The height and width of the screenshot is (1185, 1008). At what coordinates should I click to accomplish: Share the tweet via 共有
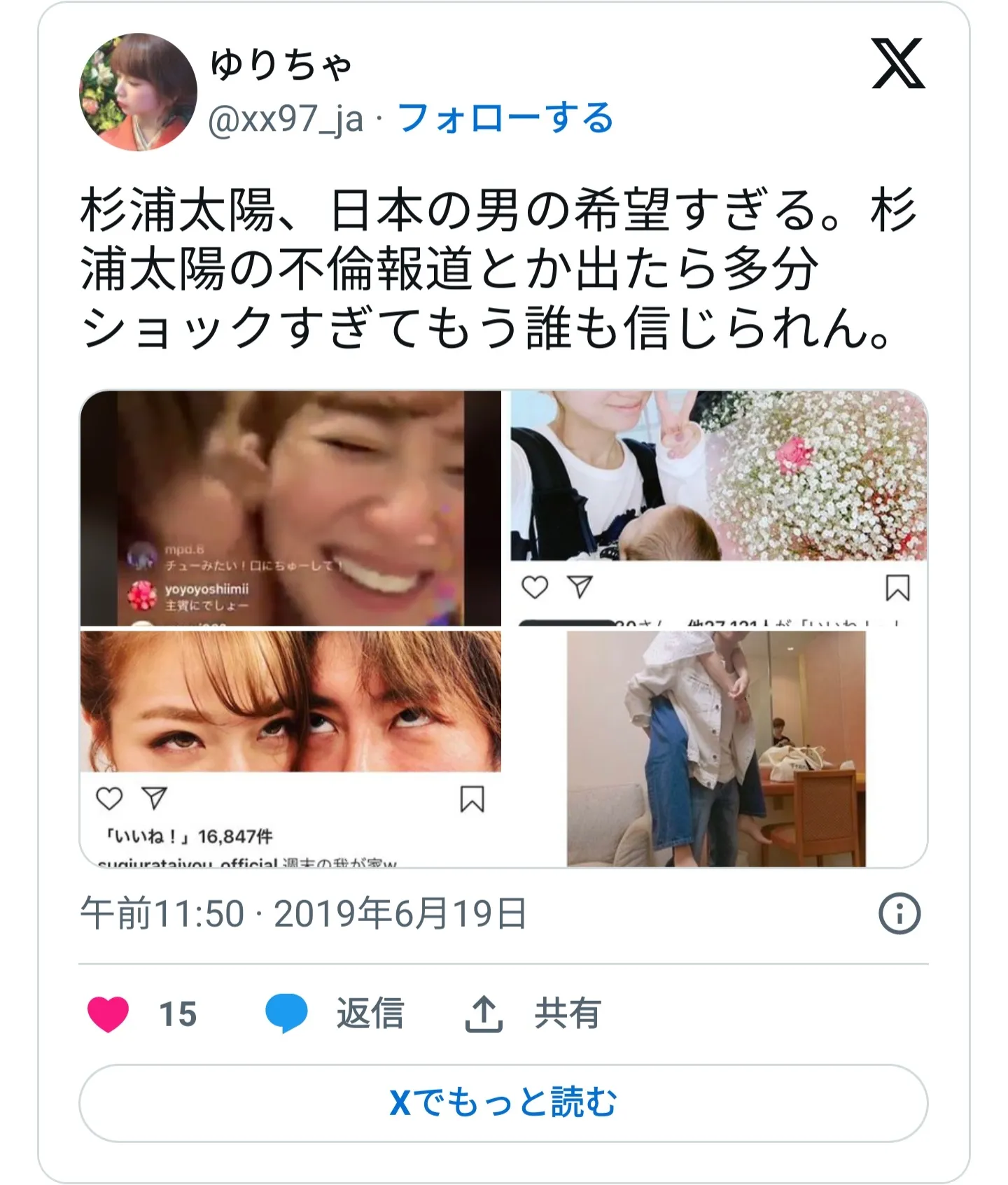coord(533,1014)
